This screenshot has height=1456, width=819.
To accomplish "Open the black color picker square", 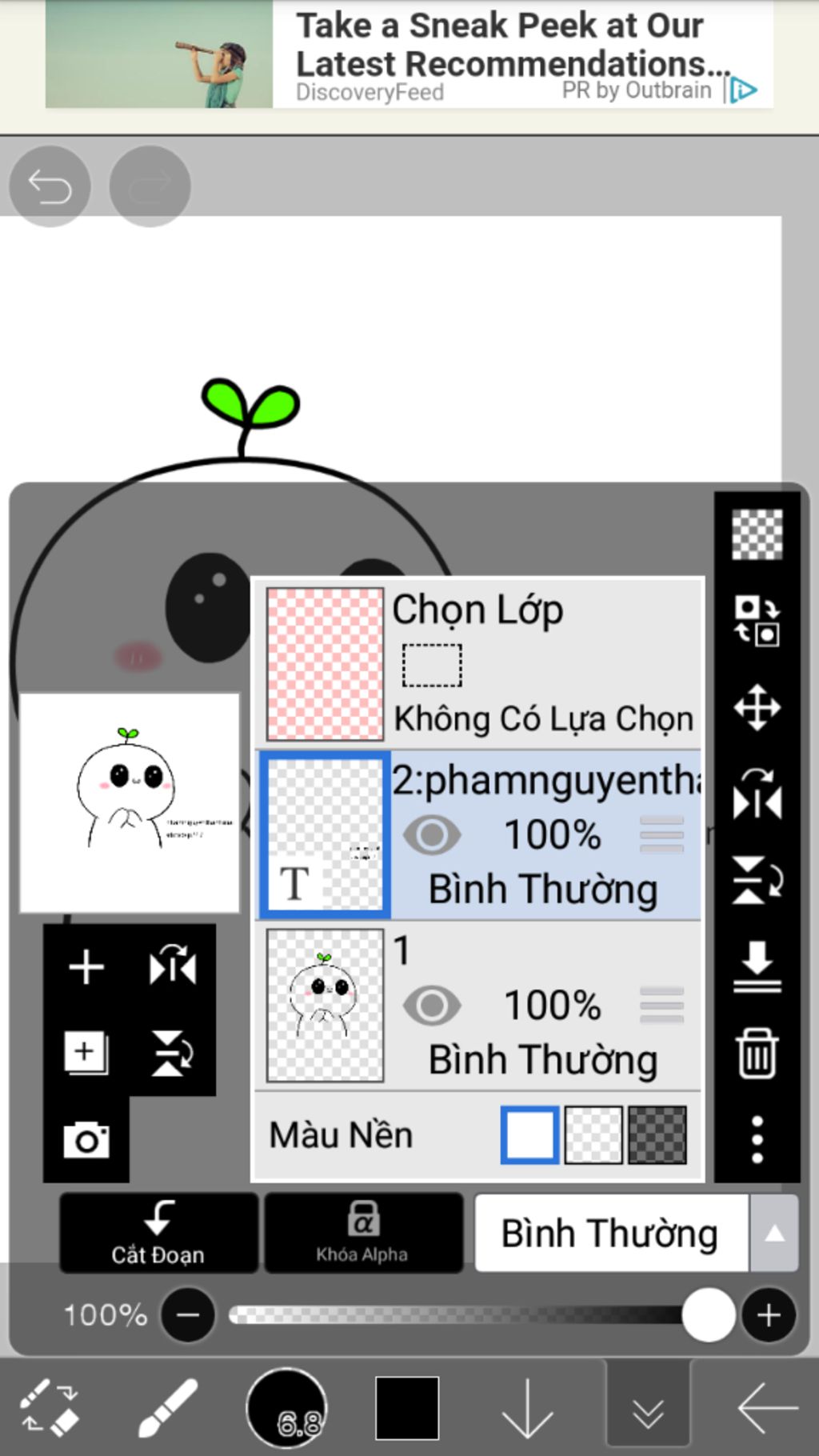I will point(407,1408).
